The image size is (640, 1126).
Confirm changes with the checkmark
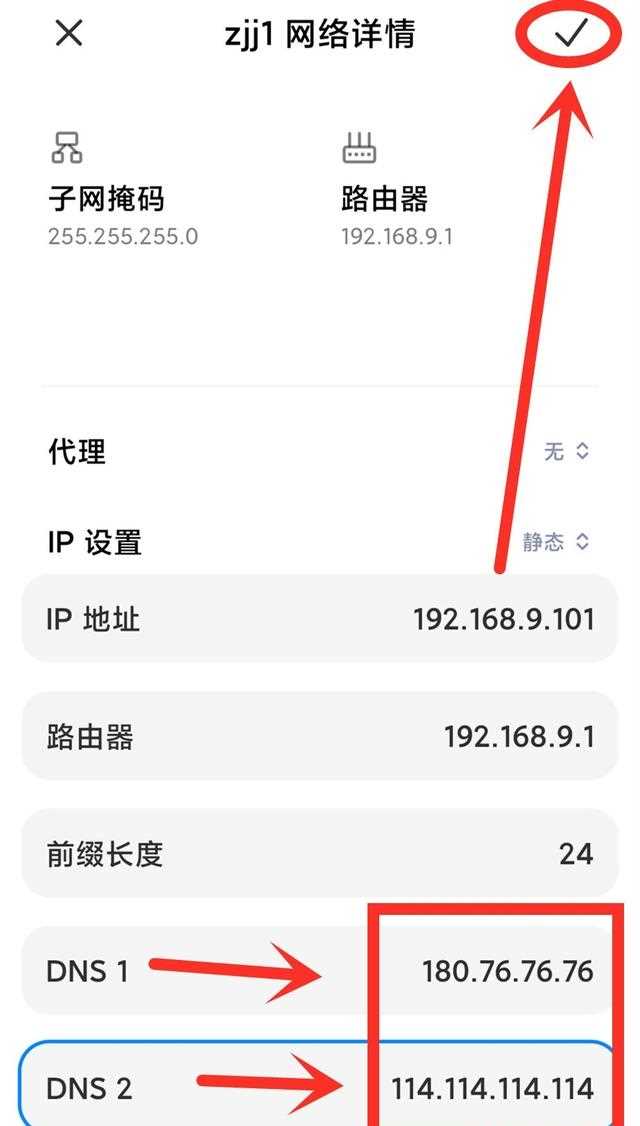pyautogui.click(x=570, y=34)
